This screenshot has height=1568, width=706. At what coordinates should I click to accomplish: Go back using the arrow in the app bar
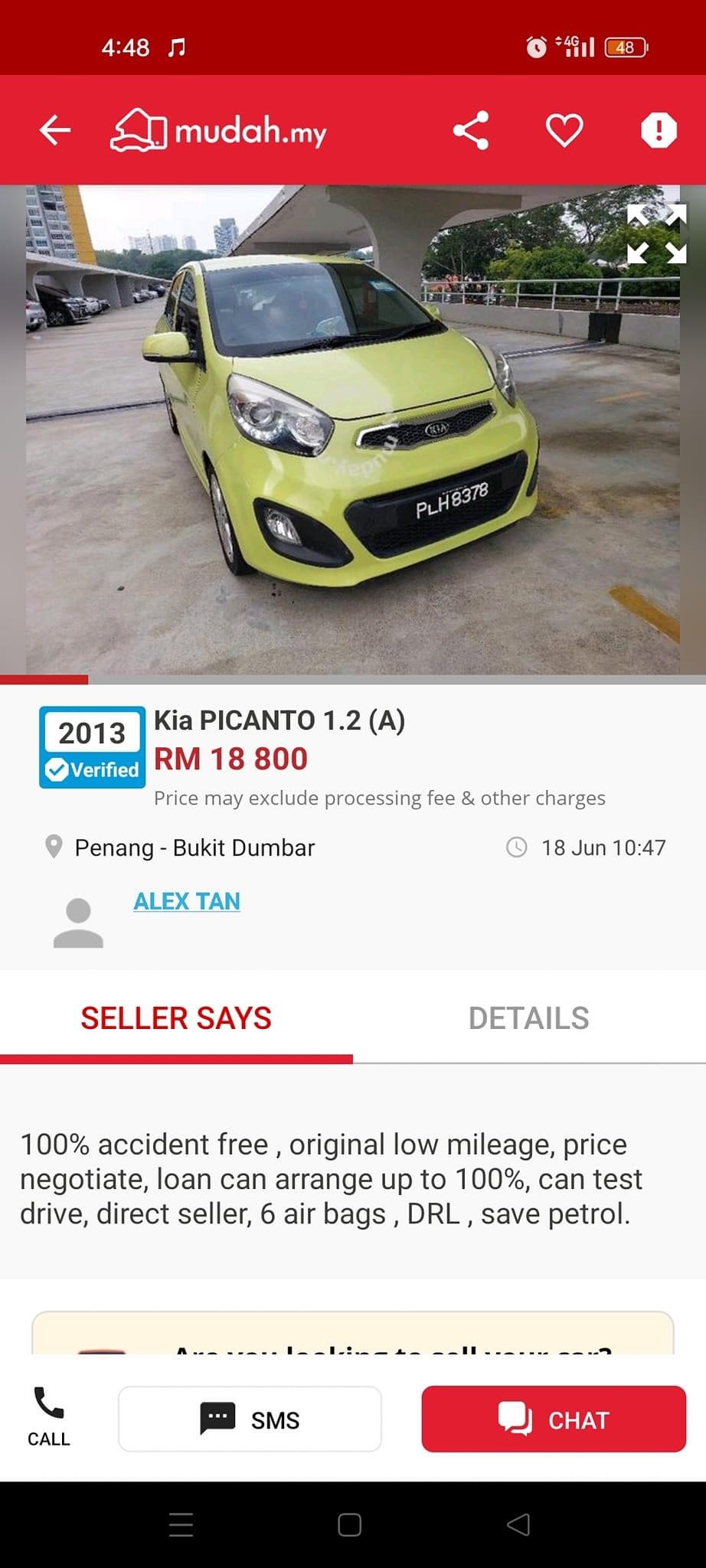tap(55, 130)
